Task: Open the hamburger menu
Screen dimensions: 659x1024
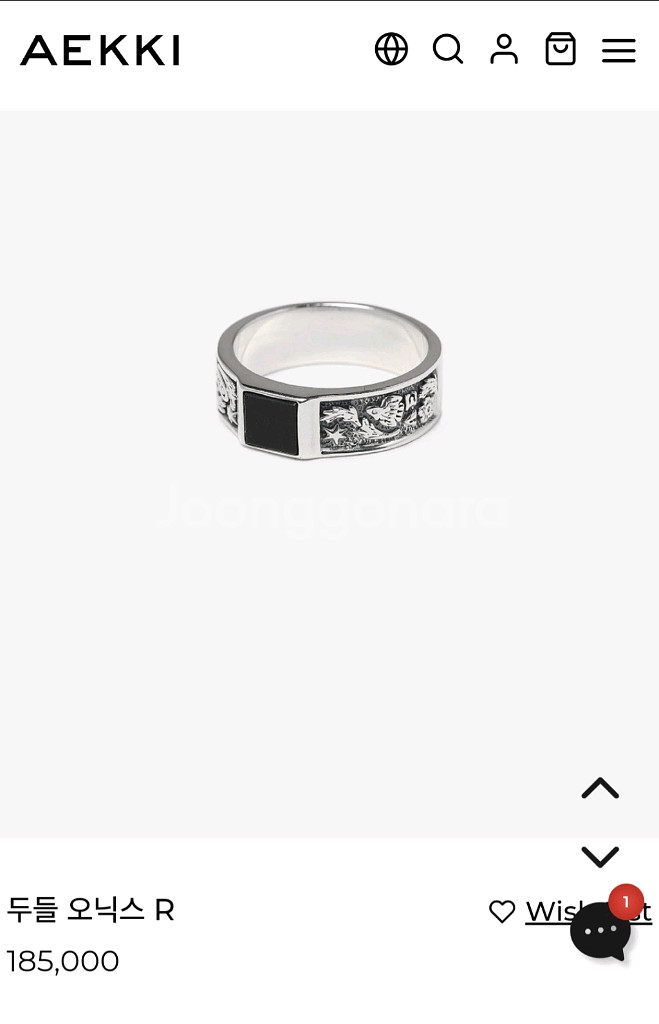Action: pyautogui.click(x=618, y=50)
